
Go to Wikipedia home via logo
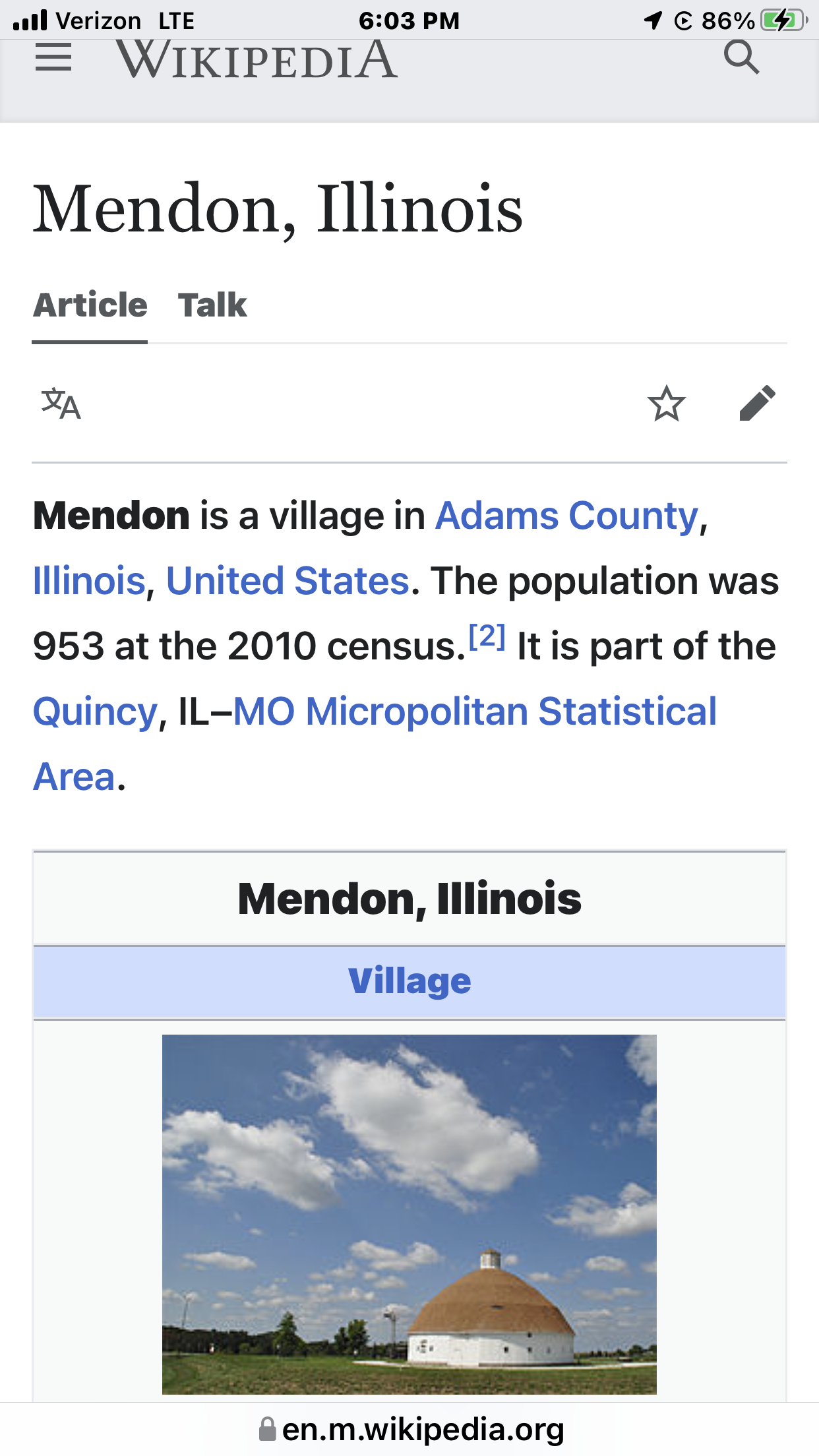(257, 59)
